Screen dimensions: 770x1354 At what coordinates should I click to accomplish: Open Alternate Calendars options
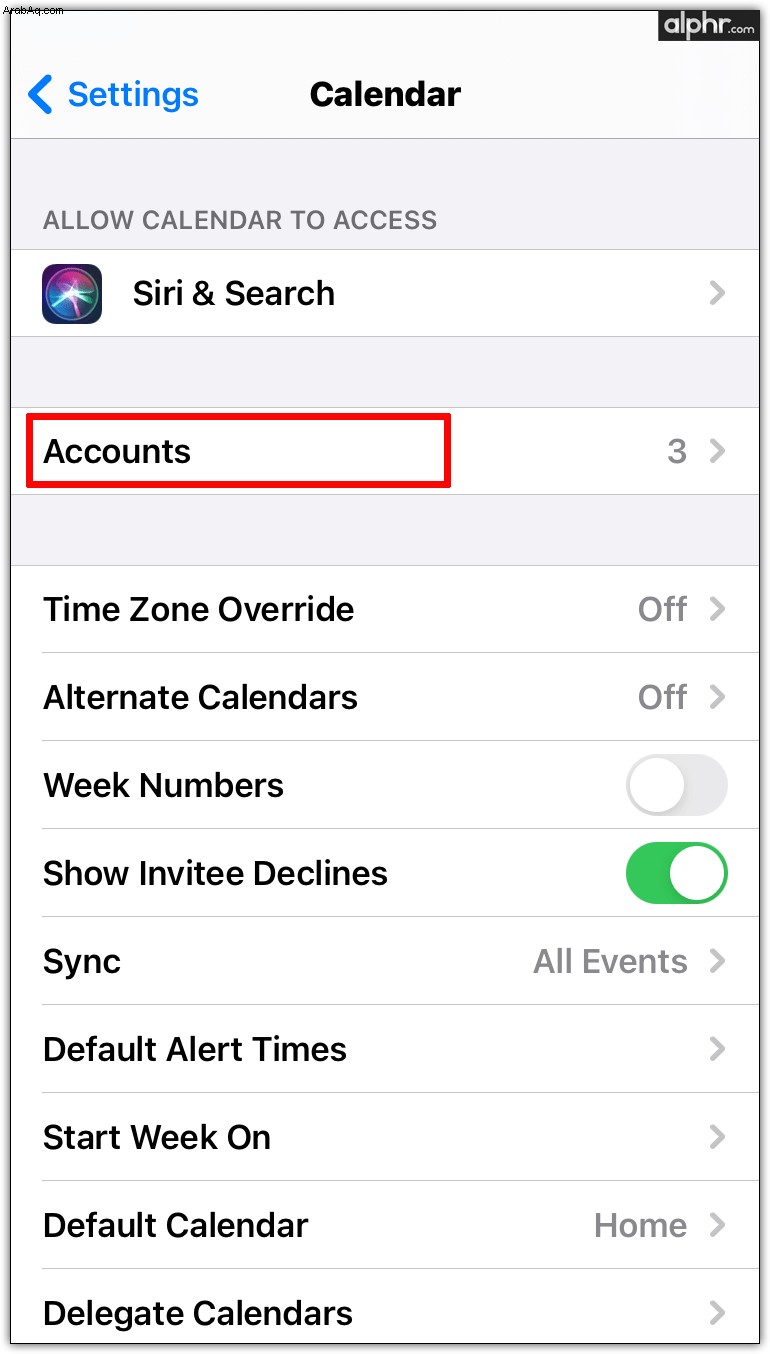pyautogui.click(x=385, y=697)
